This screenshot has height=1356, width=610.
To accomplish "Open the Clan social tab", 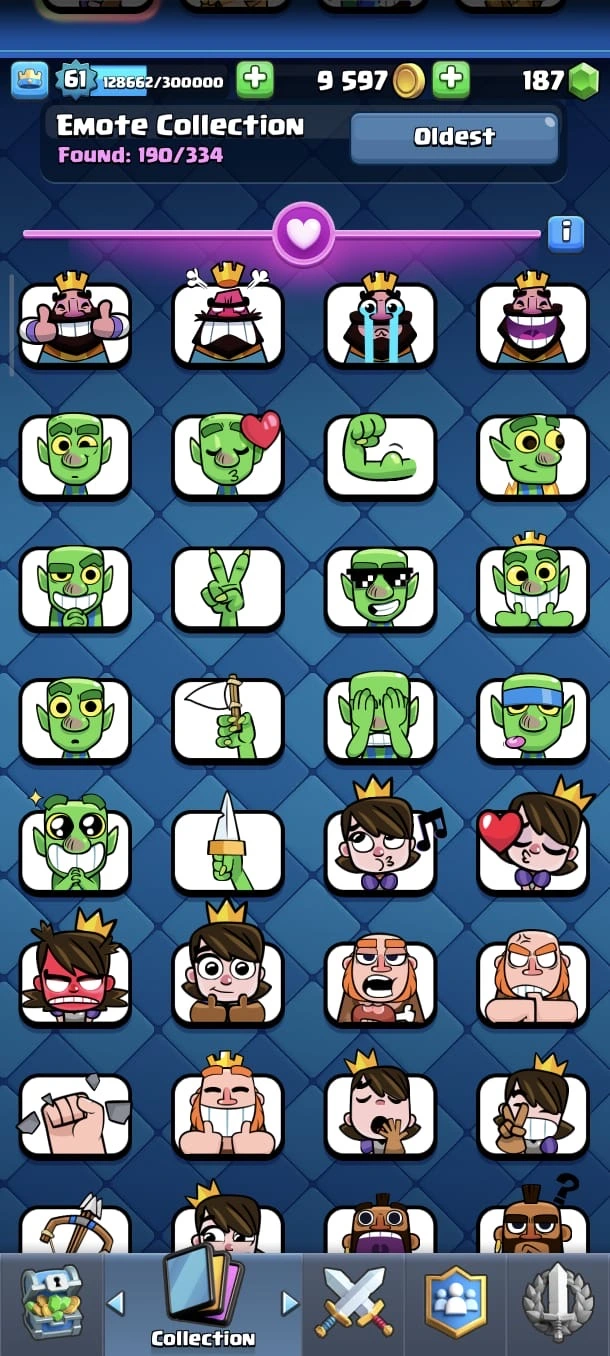I will 456,1304.
